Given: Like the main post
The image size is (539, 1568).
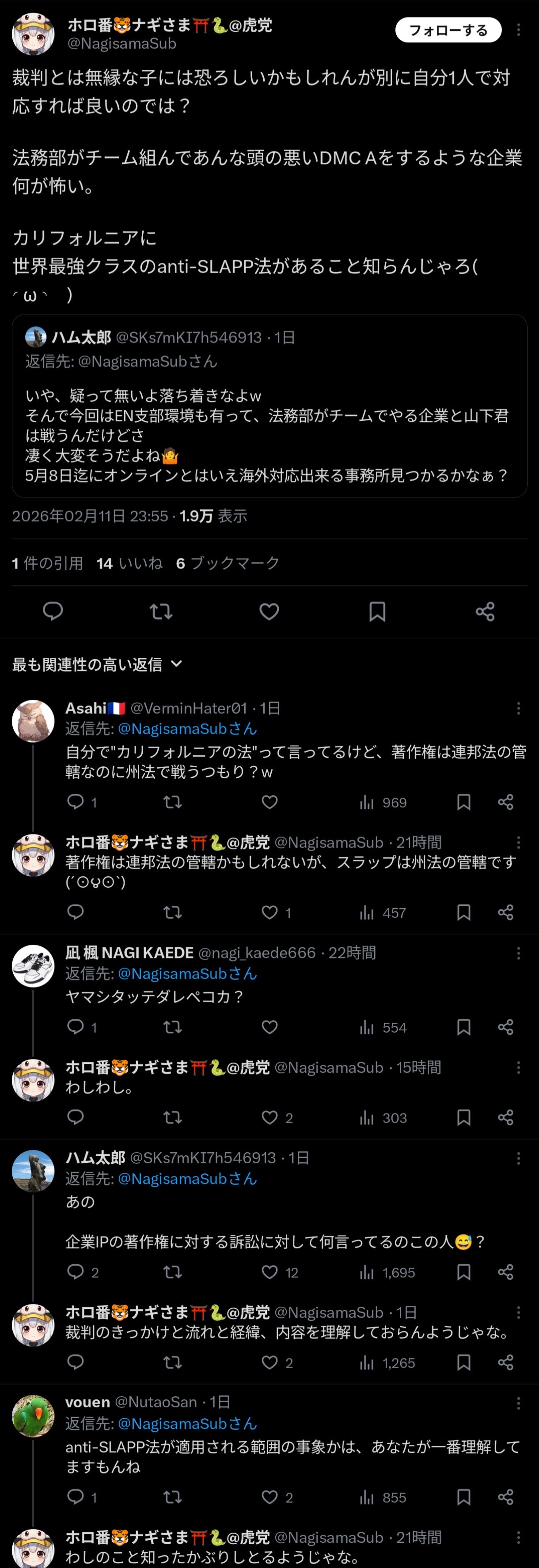Looking at the screenshot, I should click(269, 611).
